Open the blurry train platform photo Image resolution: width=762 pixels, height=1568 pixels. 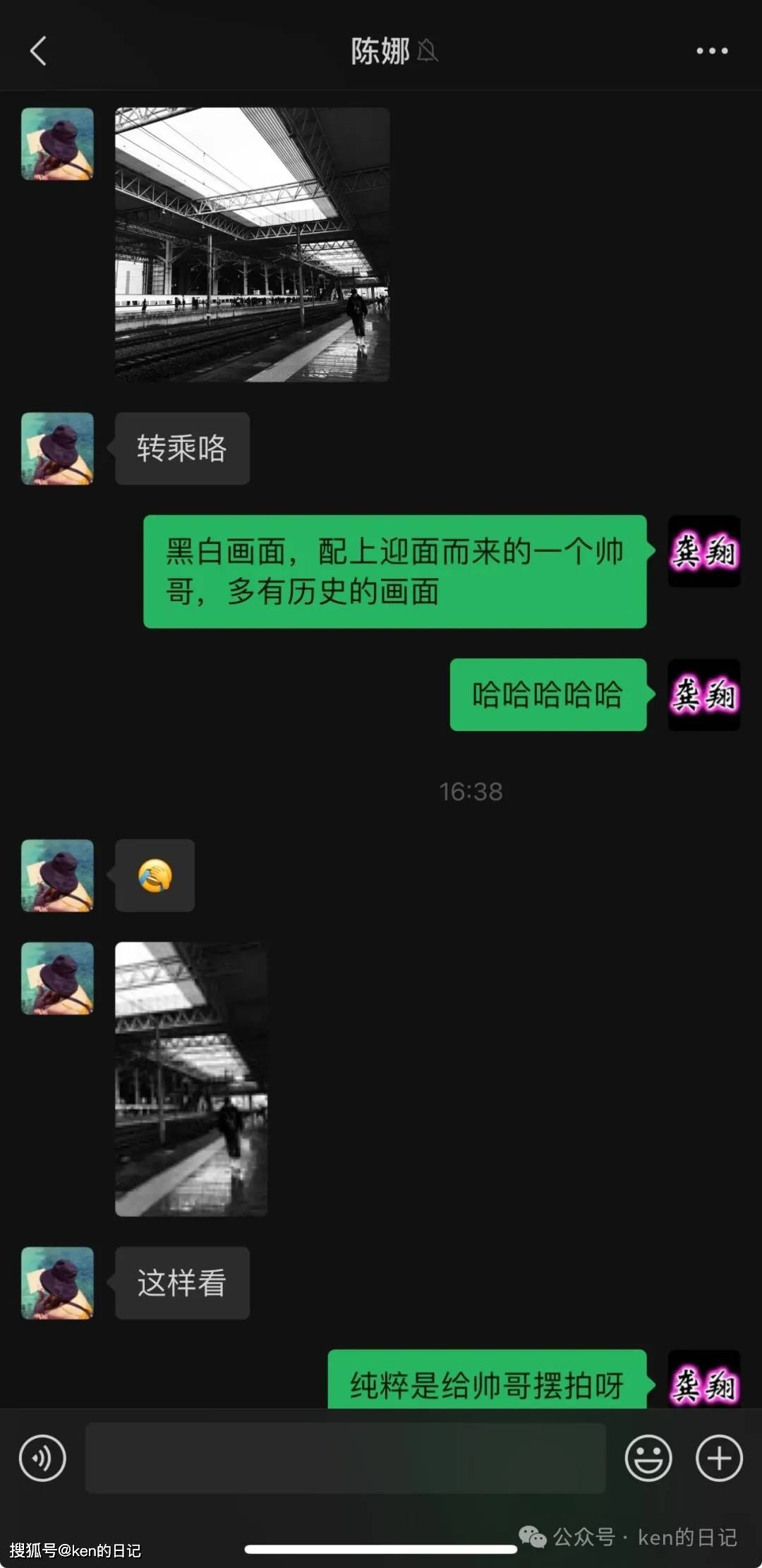coord(191,1078)
